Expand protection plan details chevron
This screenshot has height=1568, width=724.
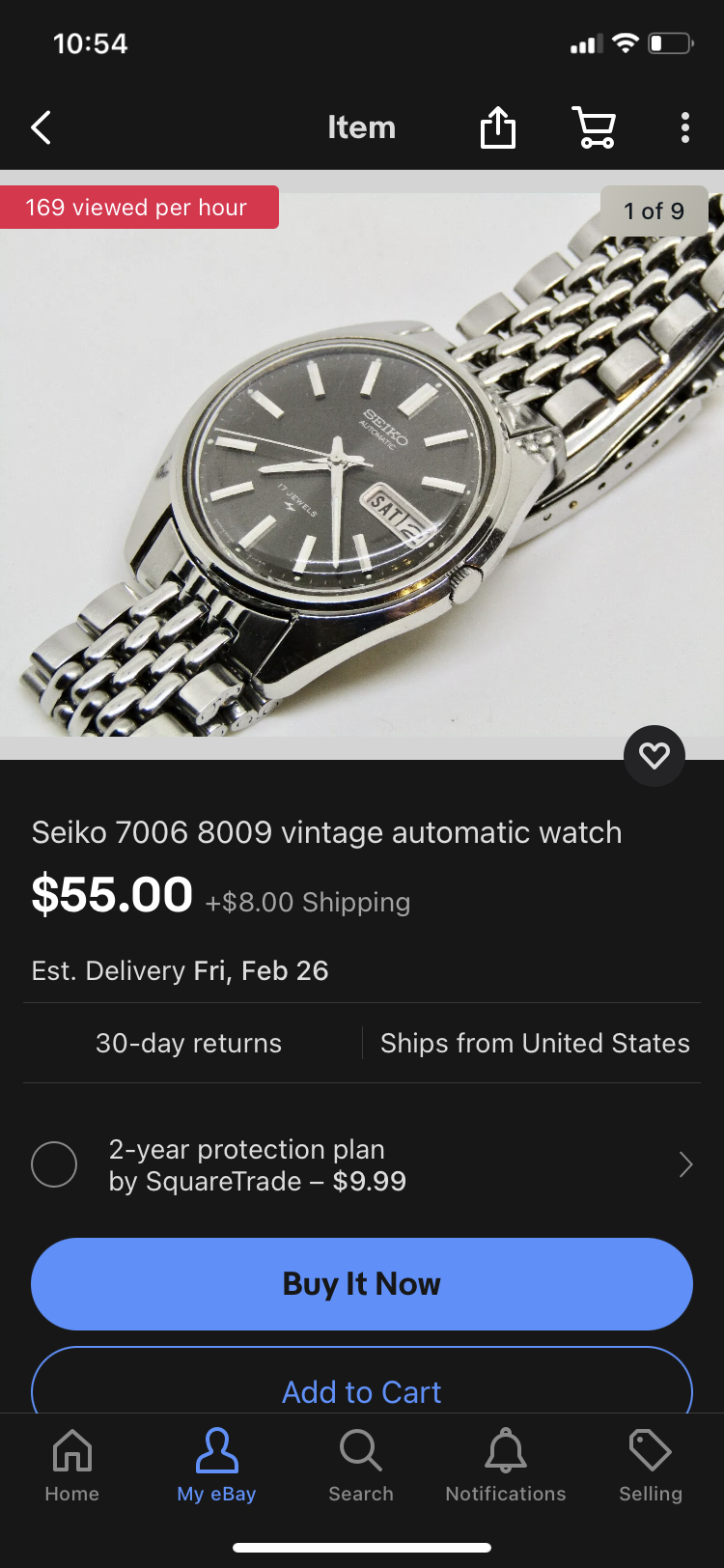click(685, 1164)
